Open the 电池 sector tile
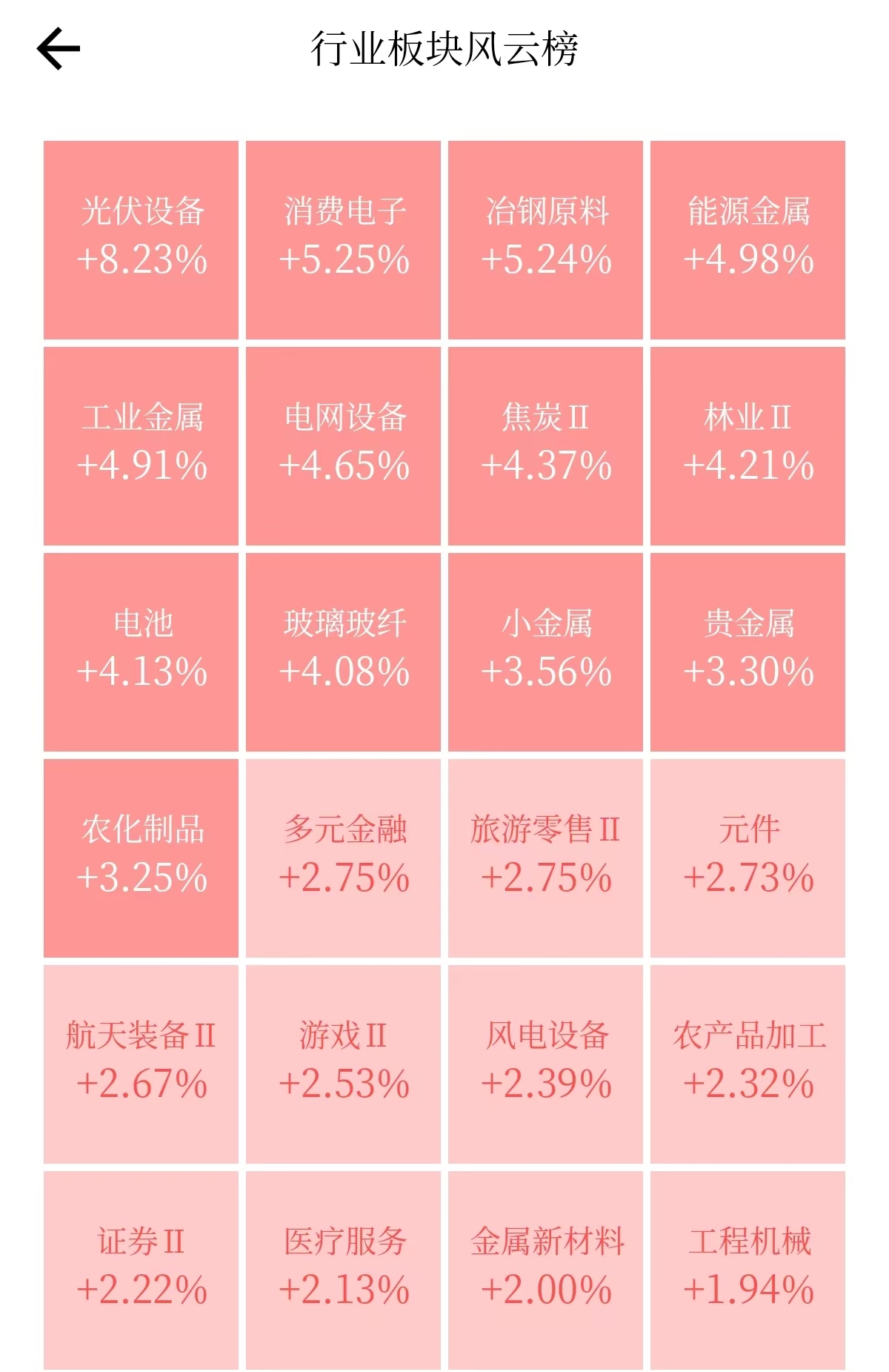 [141, 651]
